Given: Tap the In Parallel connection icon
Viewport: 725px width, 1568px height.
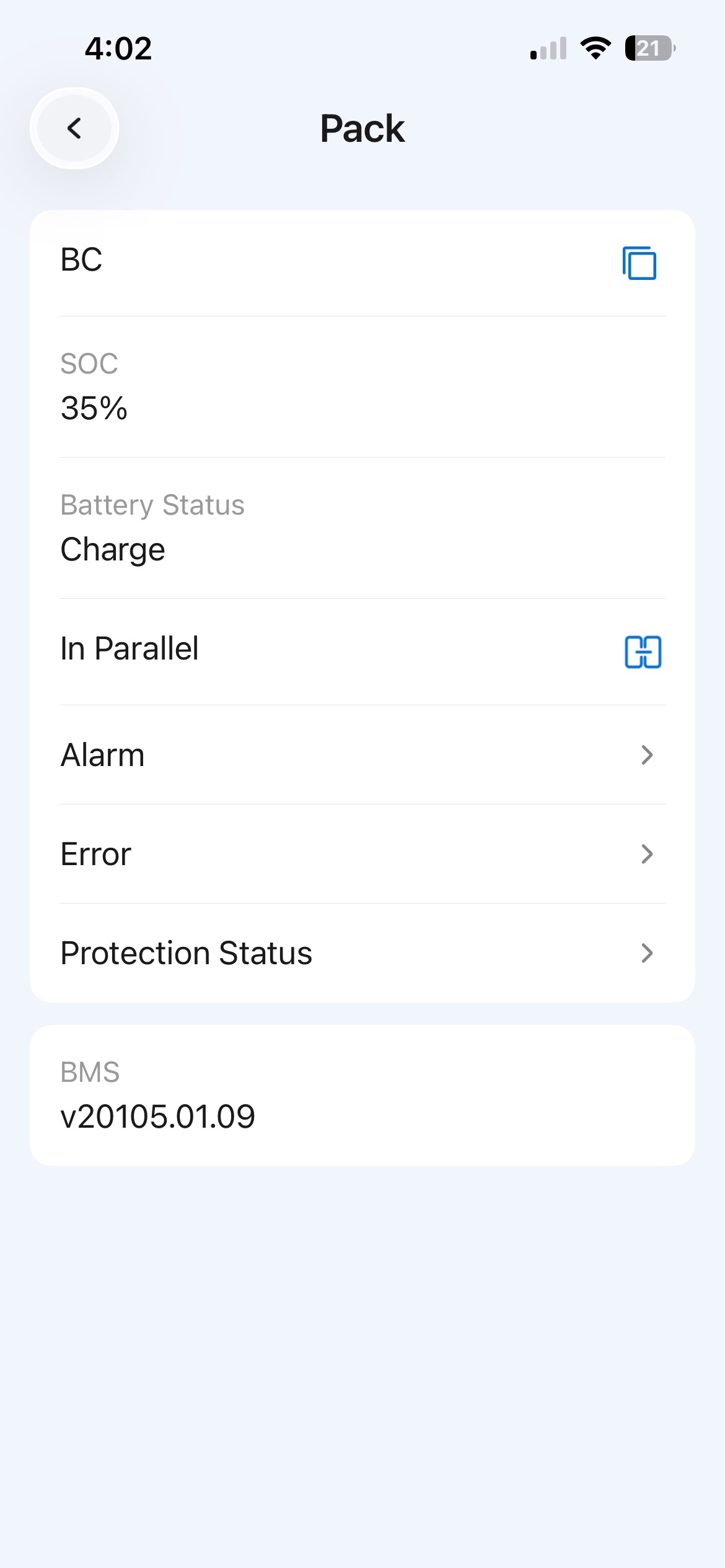Looking at the screenshot, I should [x=643, y=651].
